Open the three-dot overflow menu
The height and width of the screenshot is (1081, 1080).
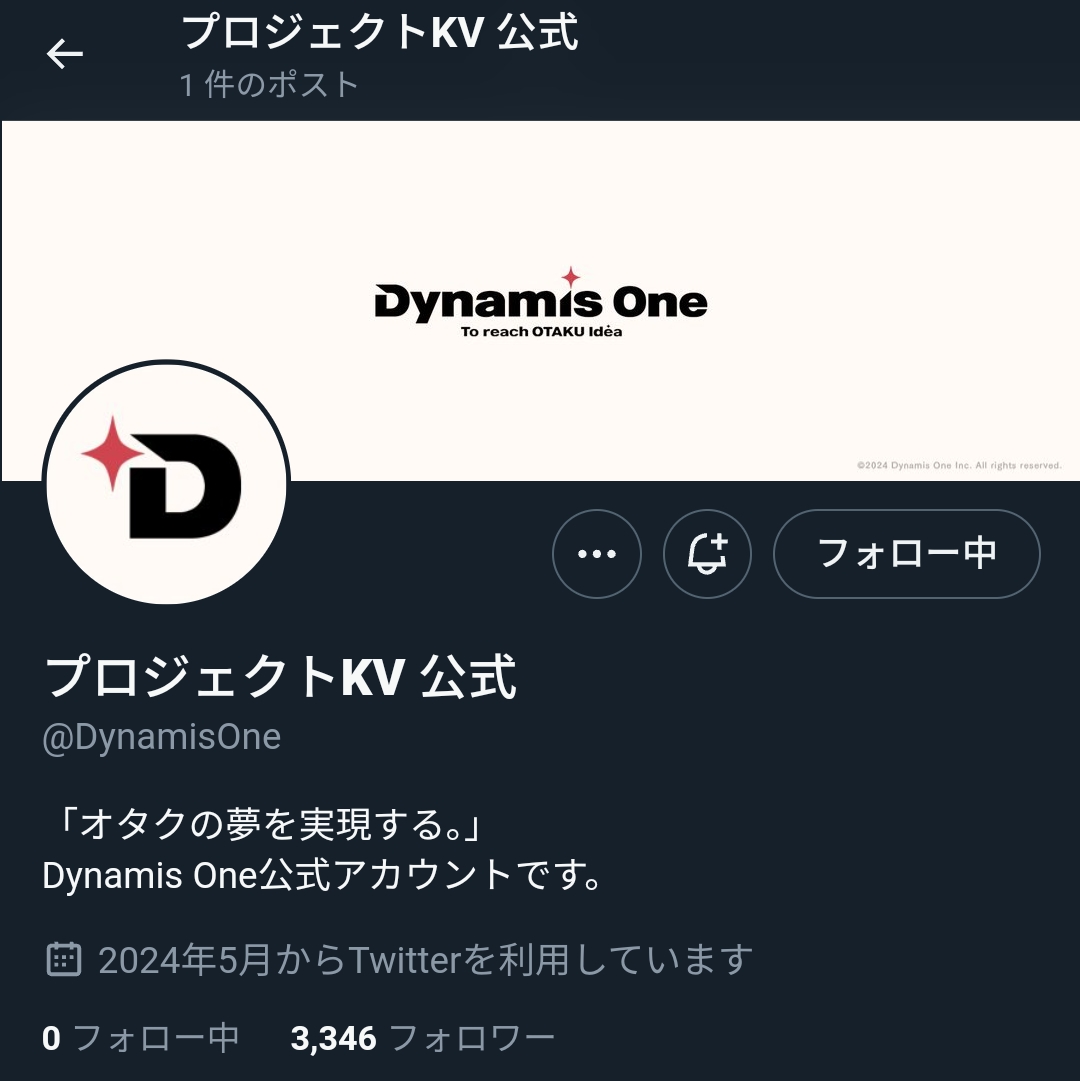tap(597, 554)
